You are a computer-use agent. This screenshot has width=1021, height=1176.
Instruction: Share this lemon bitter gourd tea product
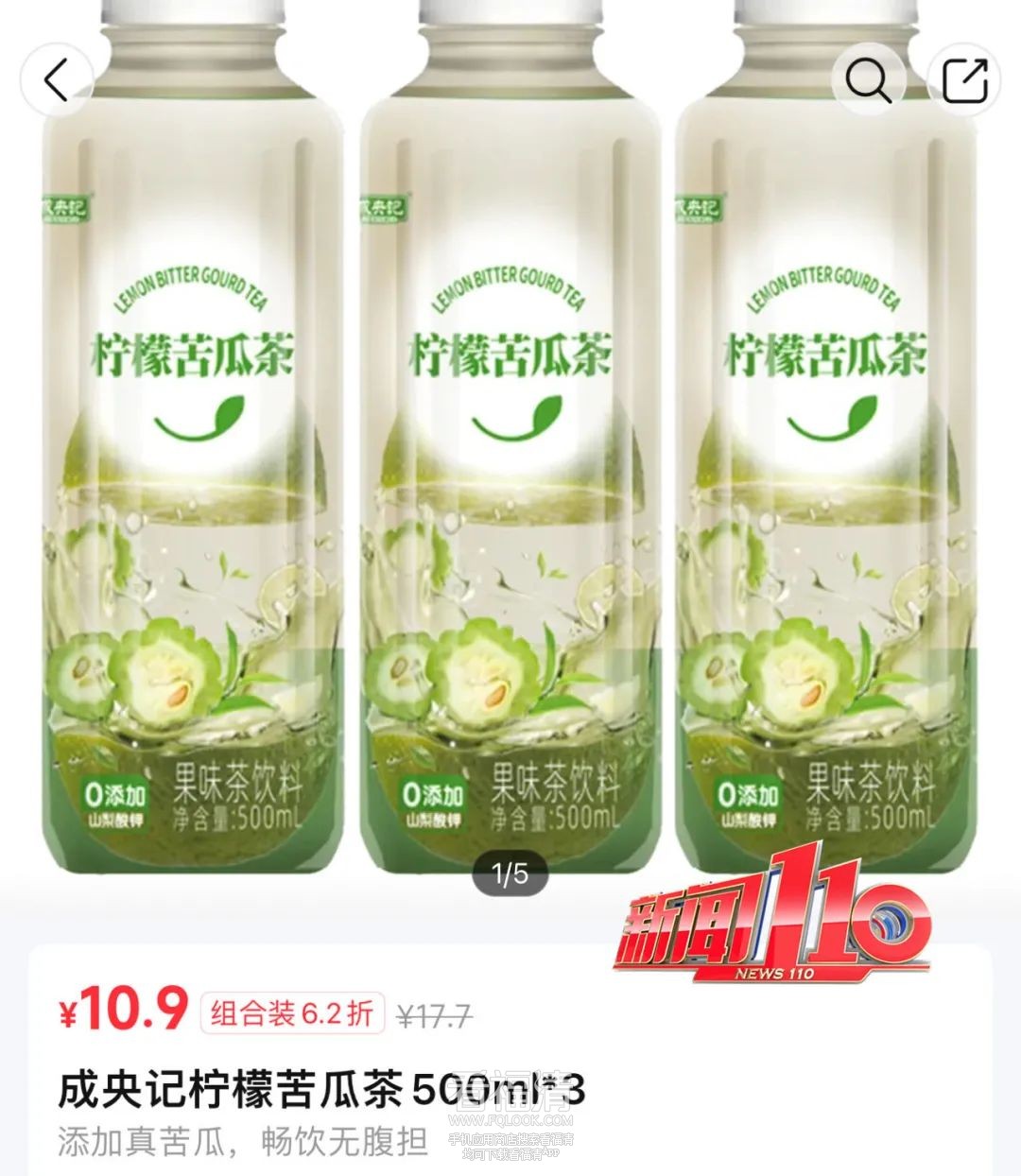[x=966, y=79]
